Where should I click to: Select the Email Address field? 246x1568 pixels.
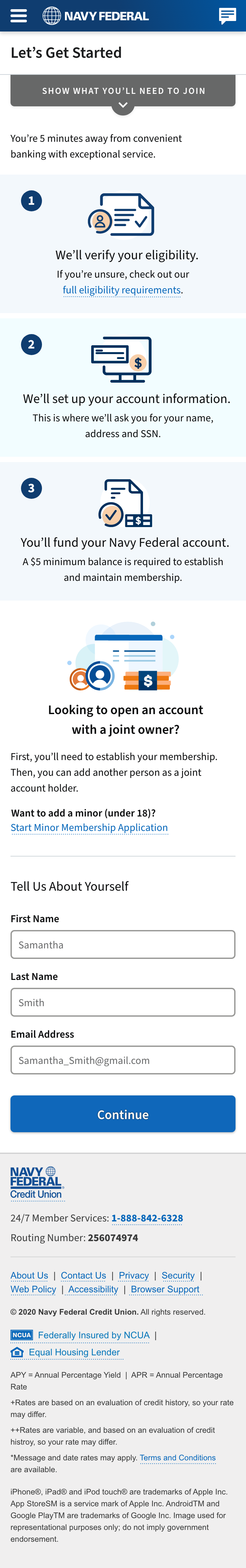coord(123,1060)
